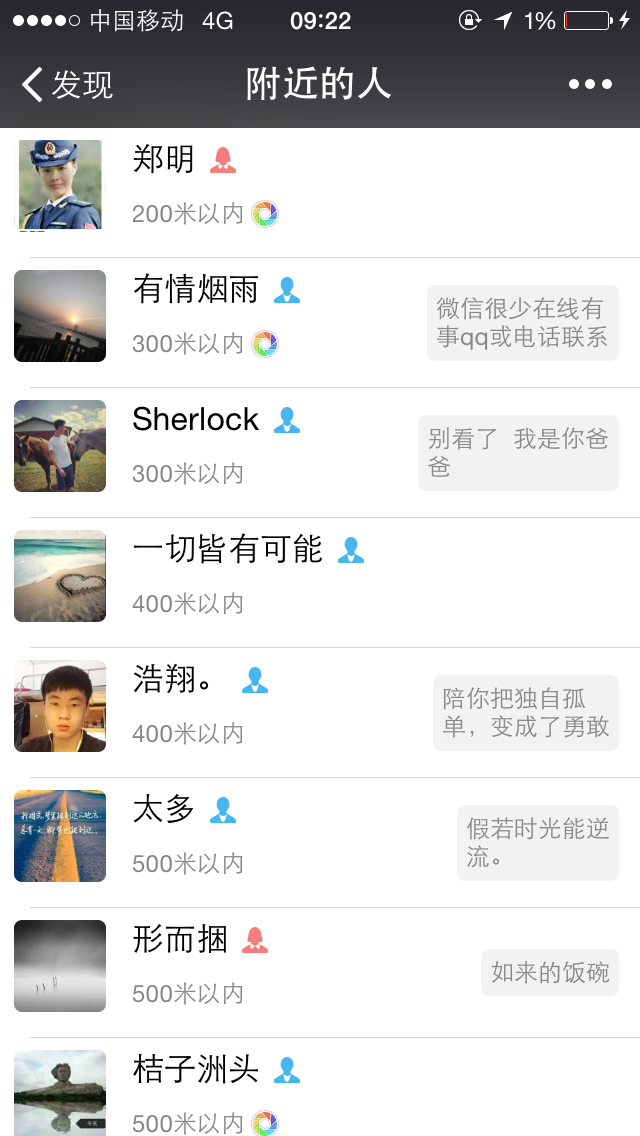View 太多 in the nearby list
This screenshot has width=640, height=1136.
320,843
